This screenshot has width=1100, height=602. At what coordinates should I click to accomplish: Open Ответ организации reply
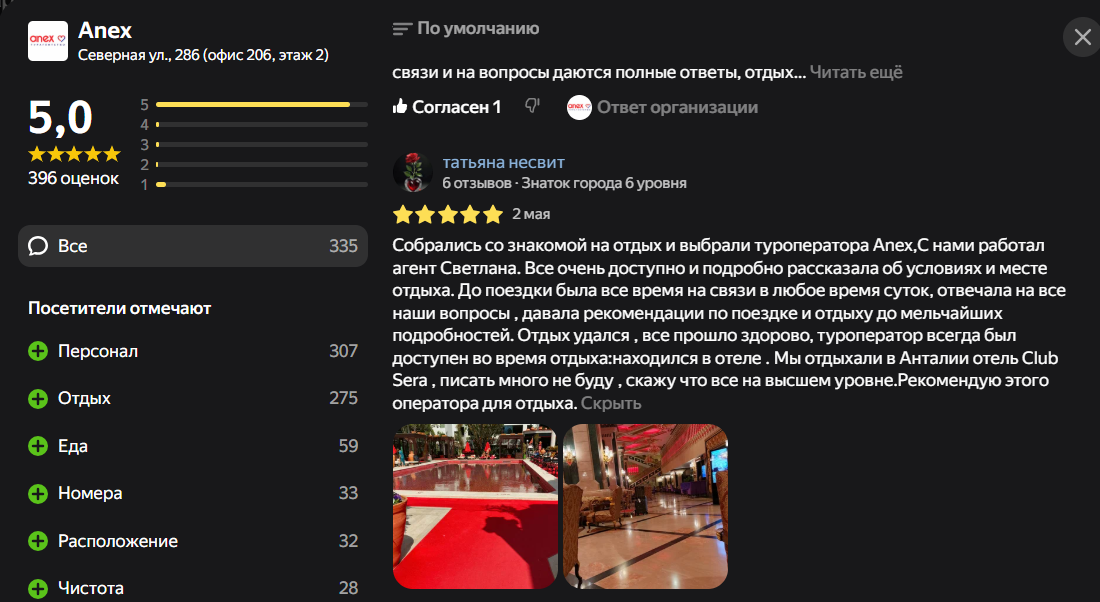(662, 107)
